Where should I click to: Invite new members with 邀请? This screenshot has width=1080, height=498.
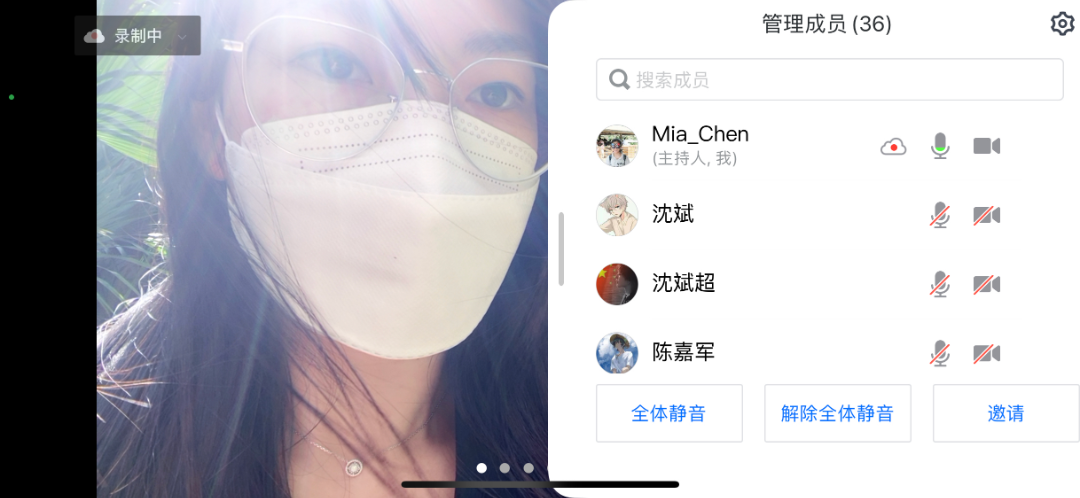(1005, 413)
